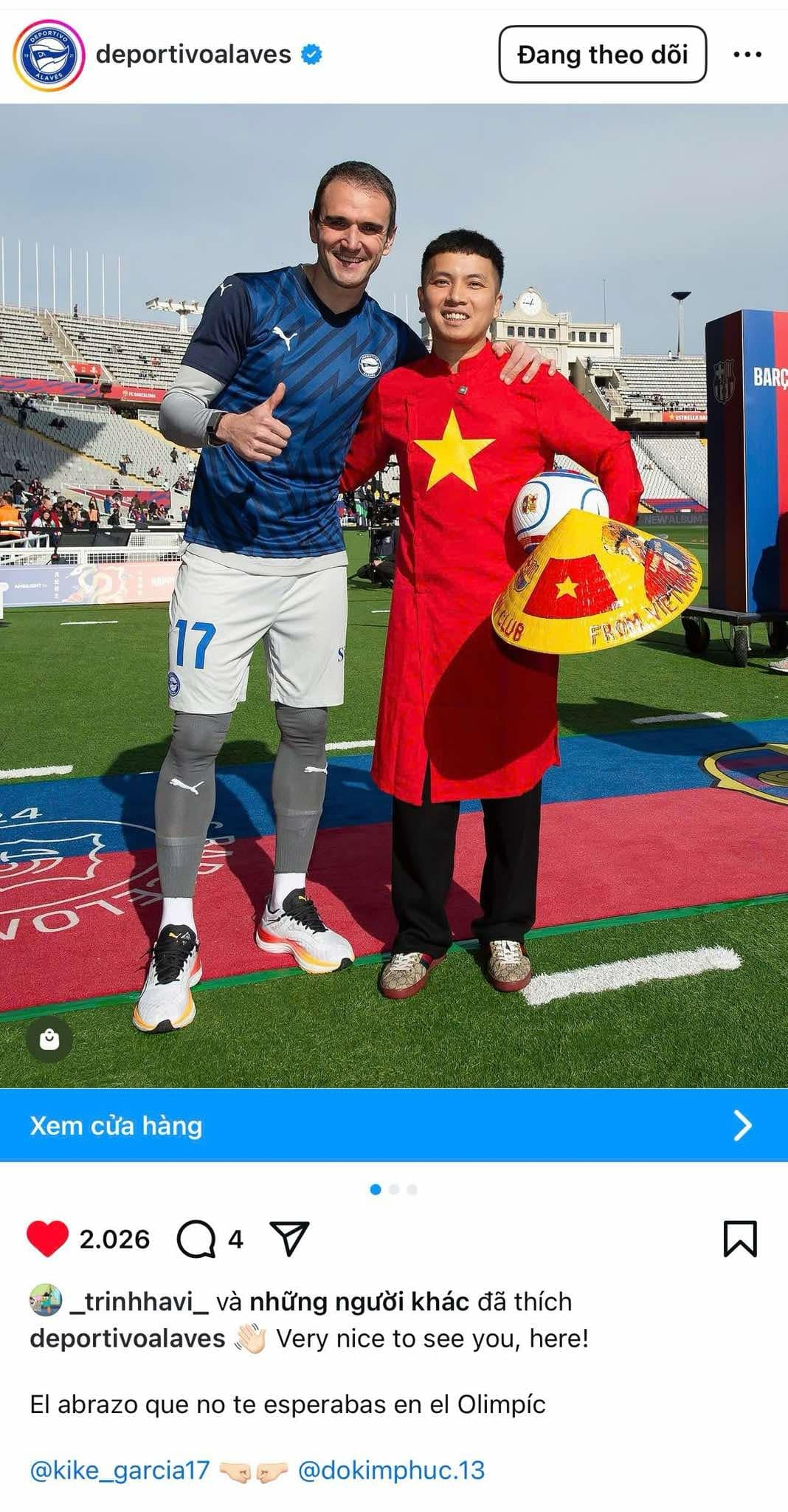Open Xem cửa hàng shop banner

394,1125
